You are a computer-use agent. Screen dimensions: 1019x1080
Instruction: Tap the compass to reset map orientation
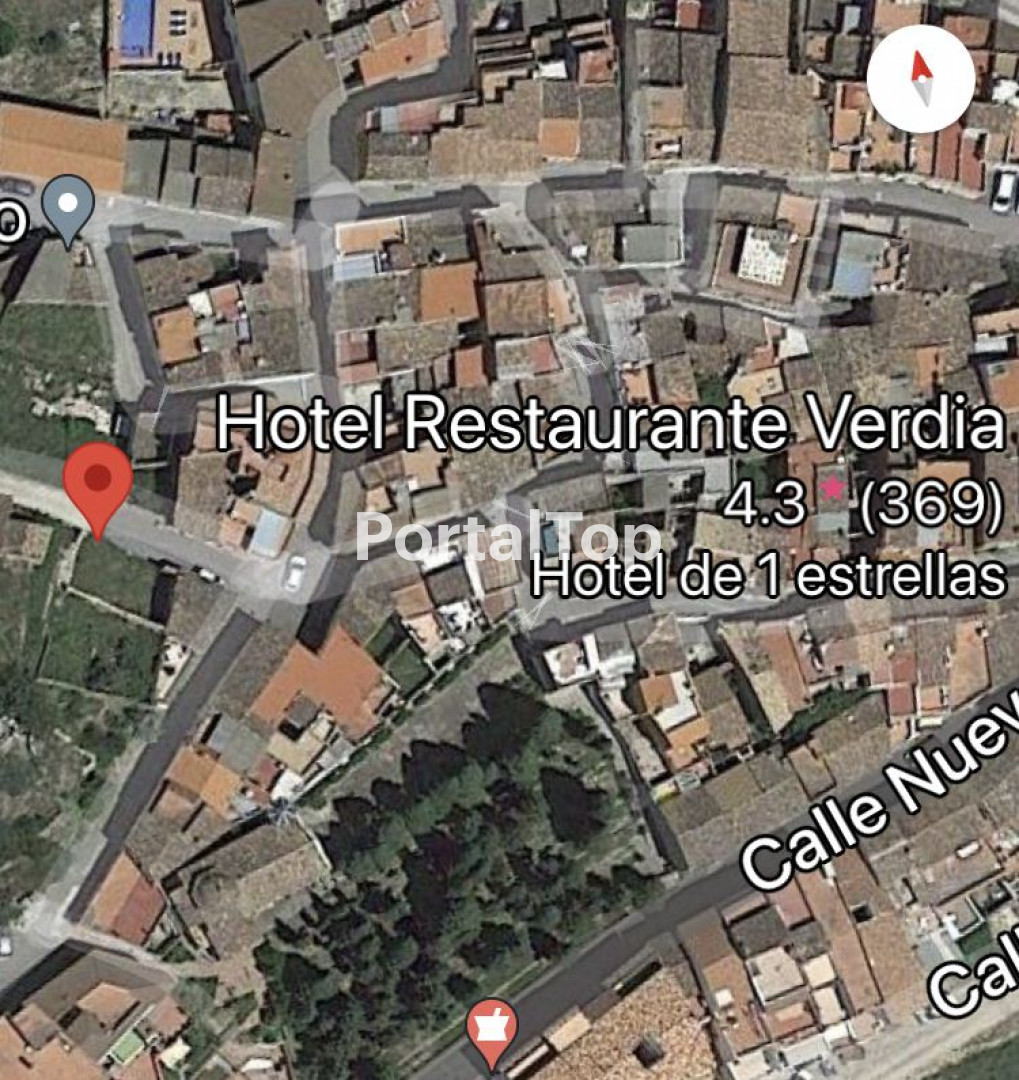pyautogui.click(x=920, y=80)
